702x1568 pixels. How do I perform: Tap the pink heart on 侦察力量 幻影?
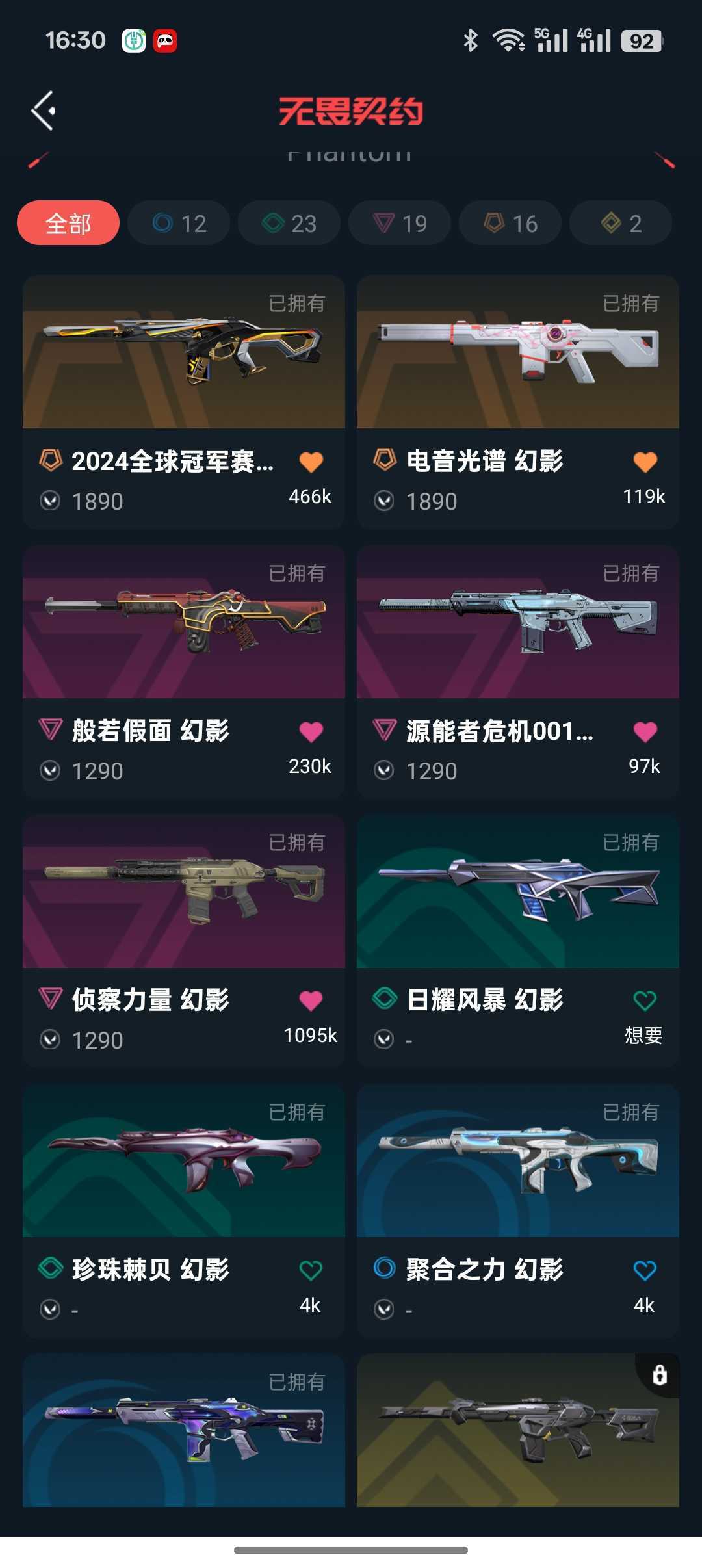point(311,1000)
